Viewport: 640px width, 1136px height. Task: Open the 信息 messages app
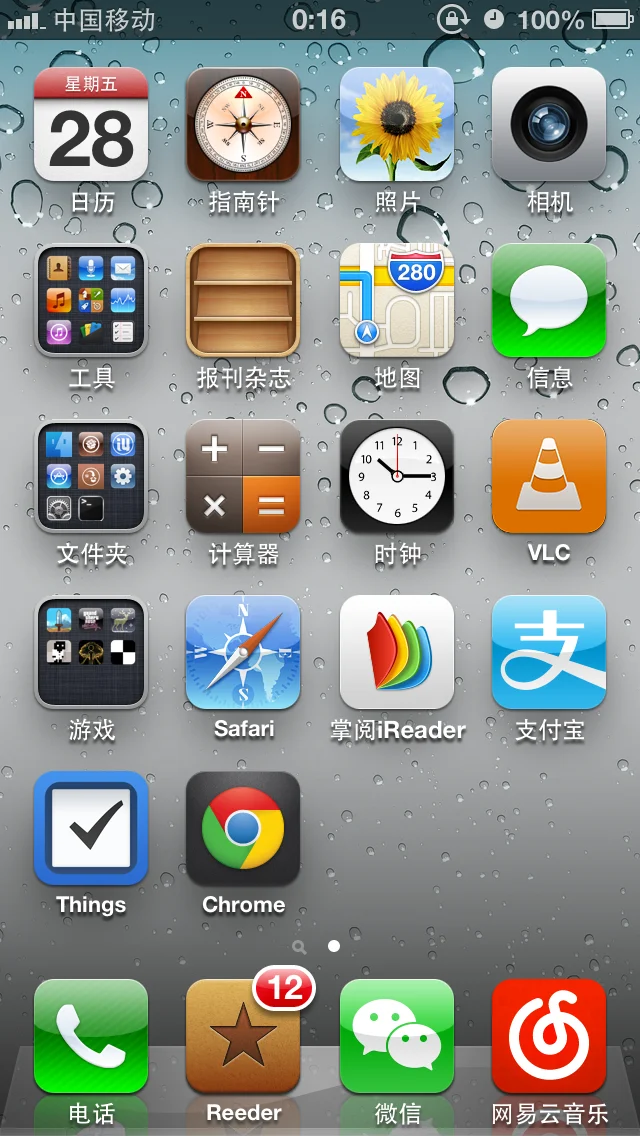pyautogui.click(x=549, y=301)
